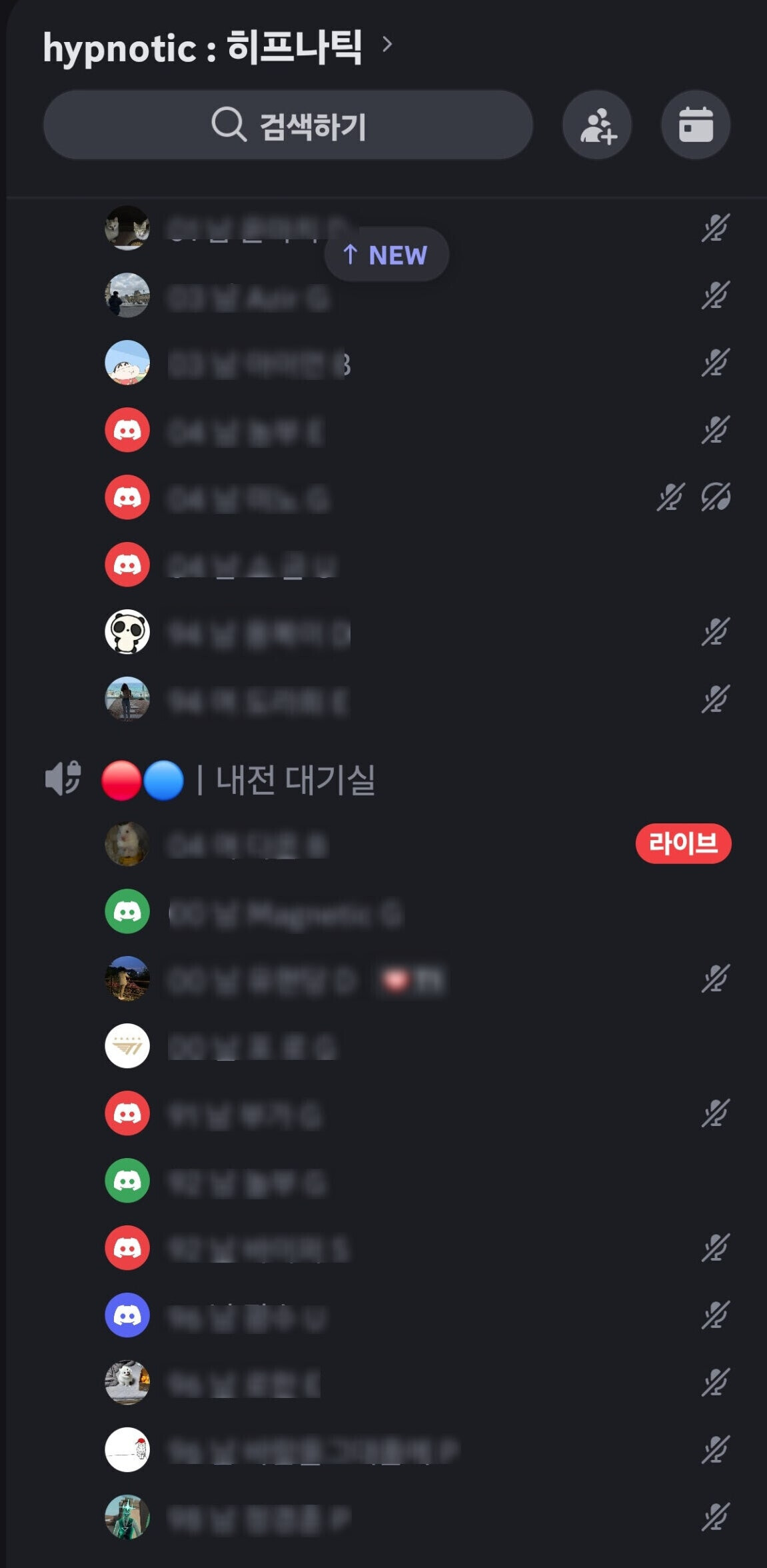Jump to new activity via the NEW pill

386,255
